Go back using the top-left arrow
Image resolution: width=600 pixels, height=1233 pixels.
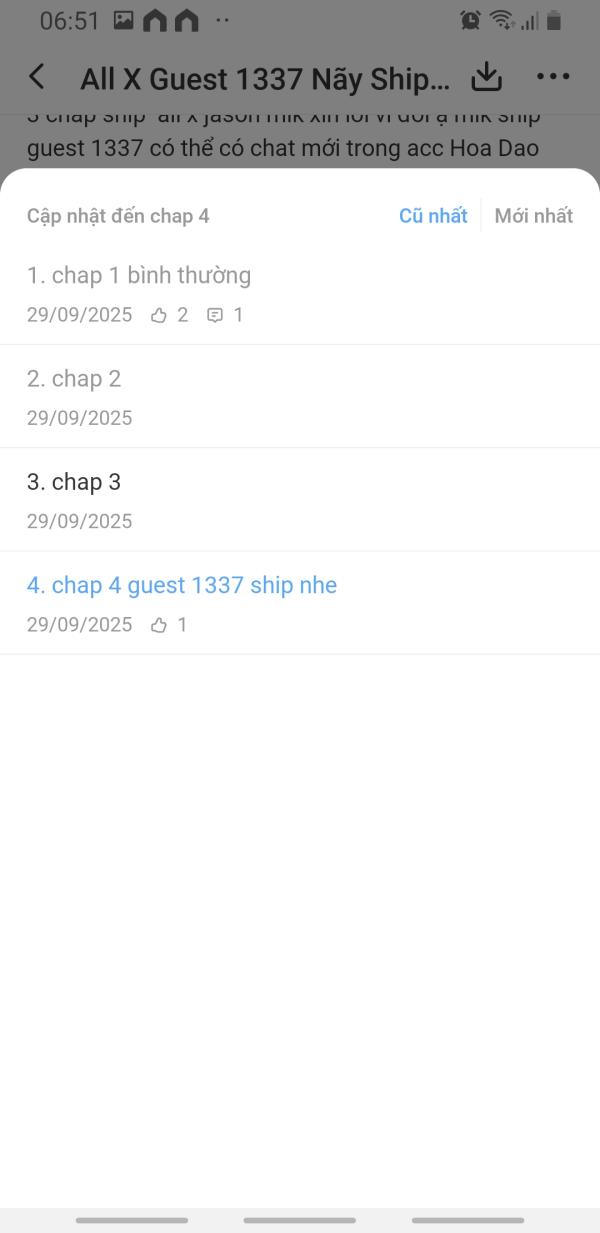[x=37, y=77]
